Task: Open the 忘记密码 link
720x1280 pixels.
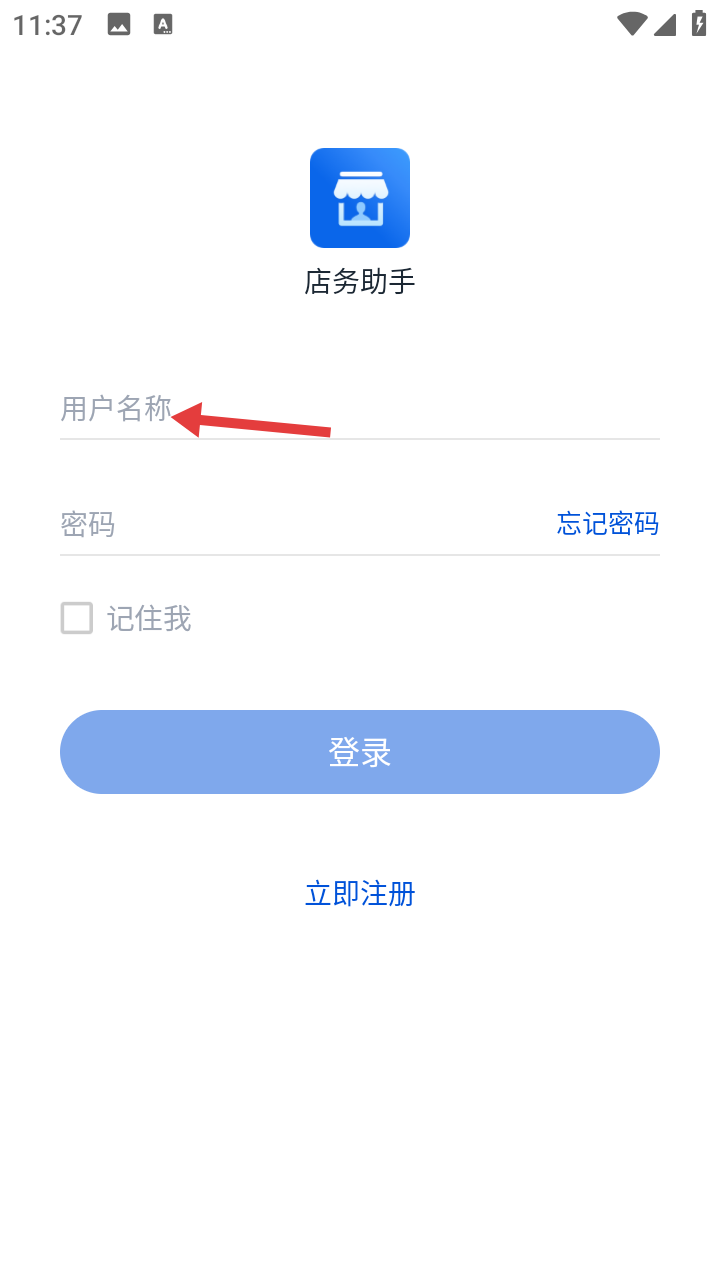Action: click(x=608, y=524)
